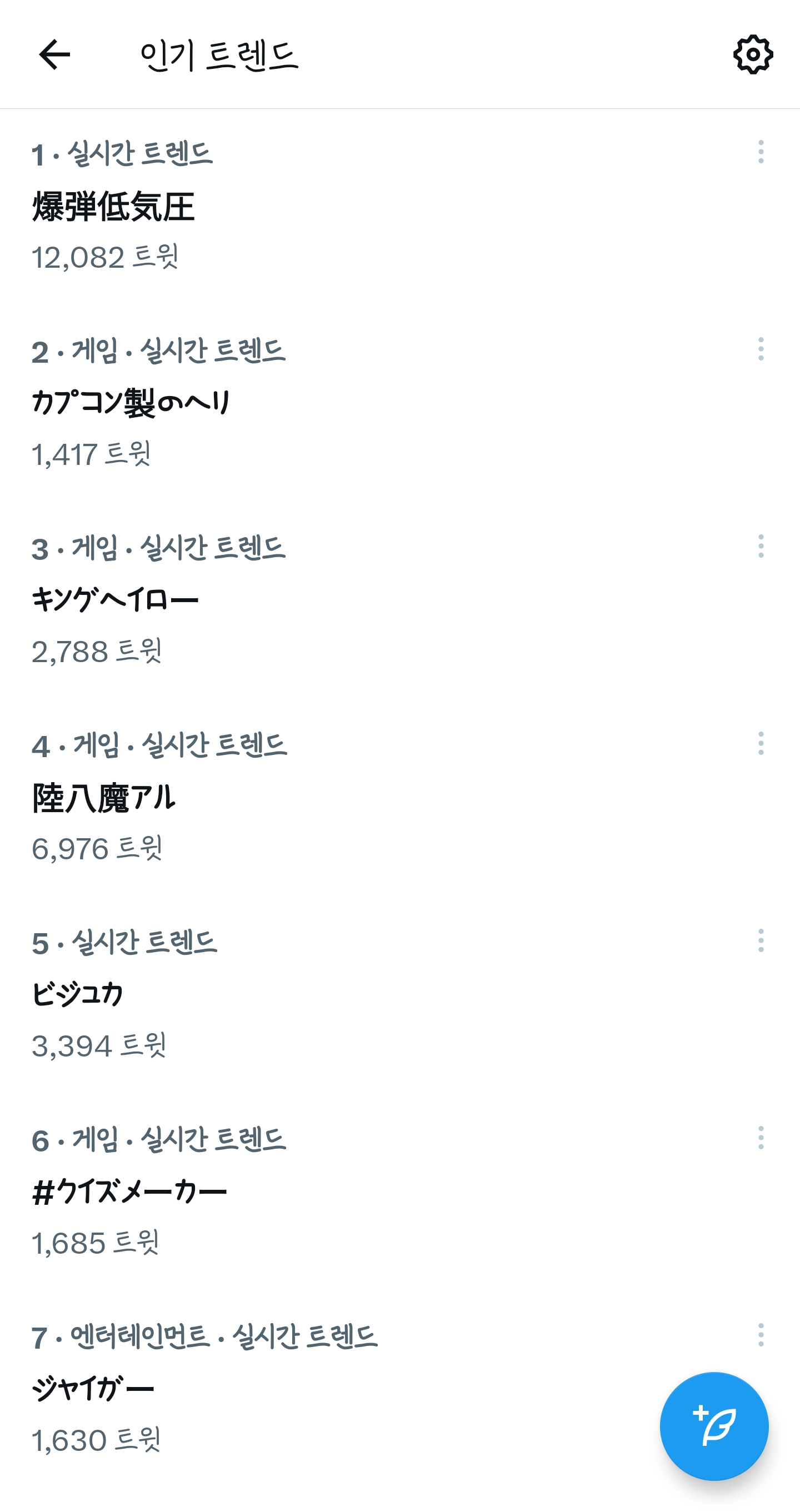Open the trend キングヘイロー

coord(399,600)
